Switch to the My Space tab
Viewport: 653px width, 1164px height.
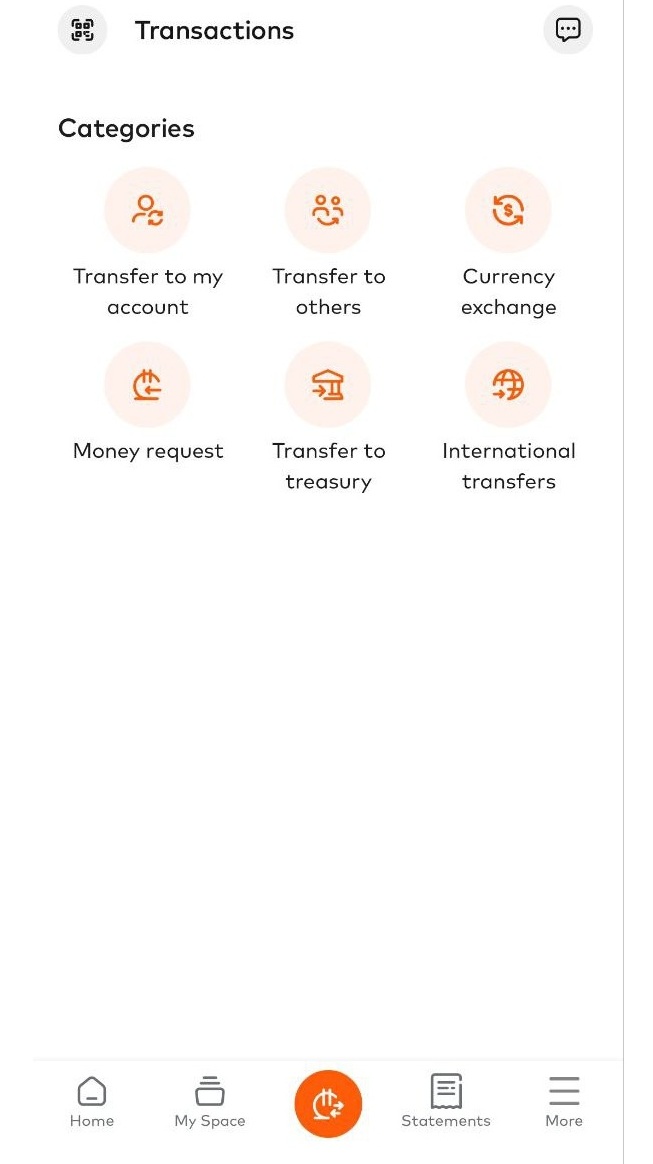(x=210, y=1101)
